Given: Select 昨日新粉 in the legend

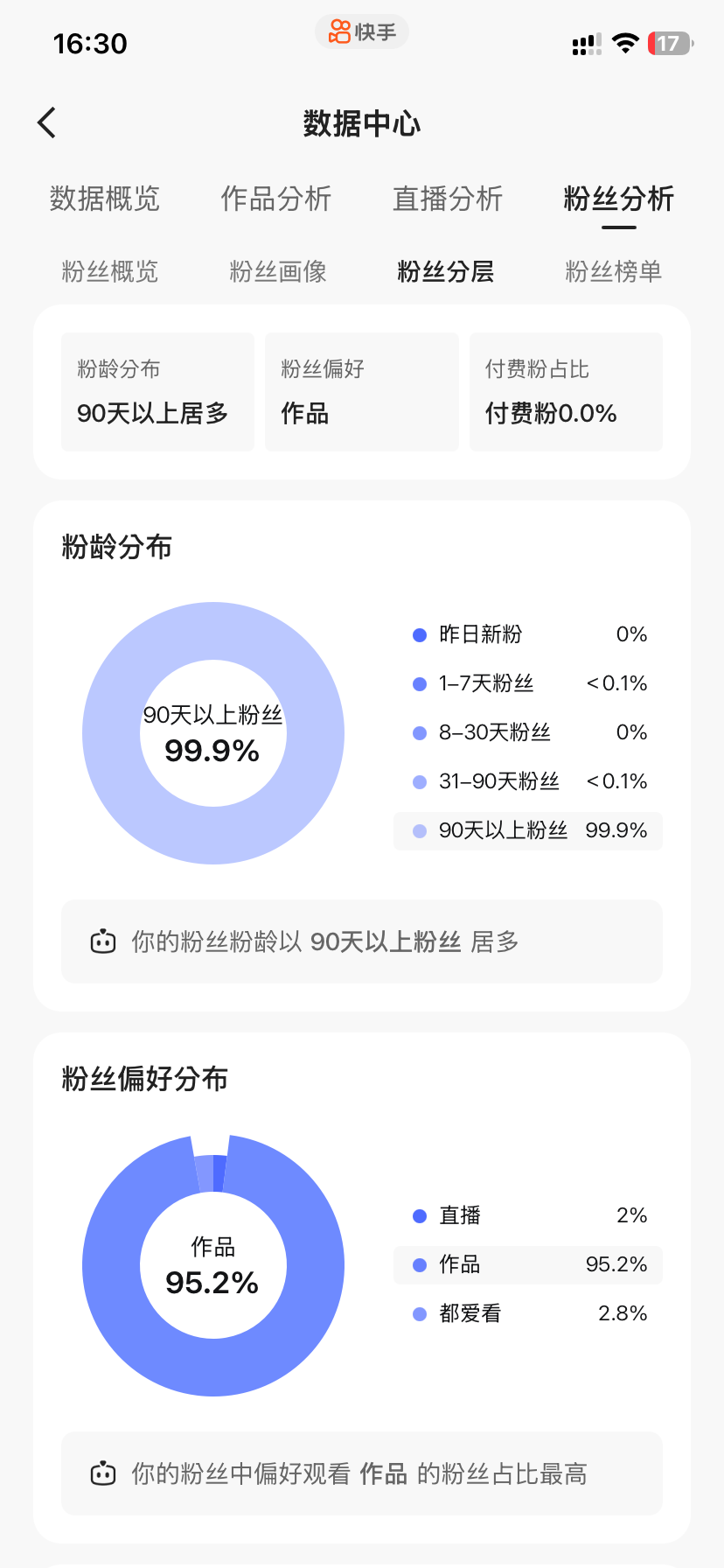Looking at the screenshot, I should [528, 634].
